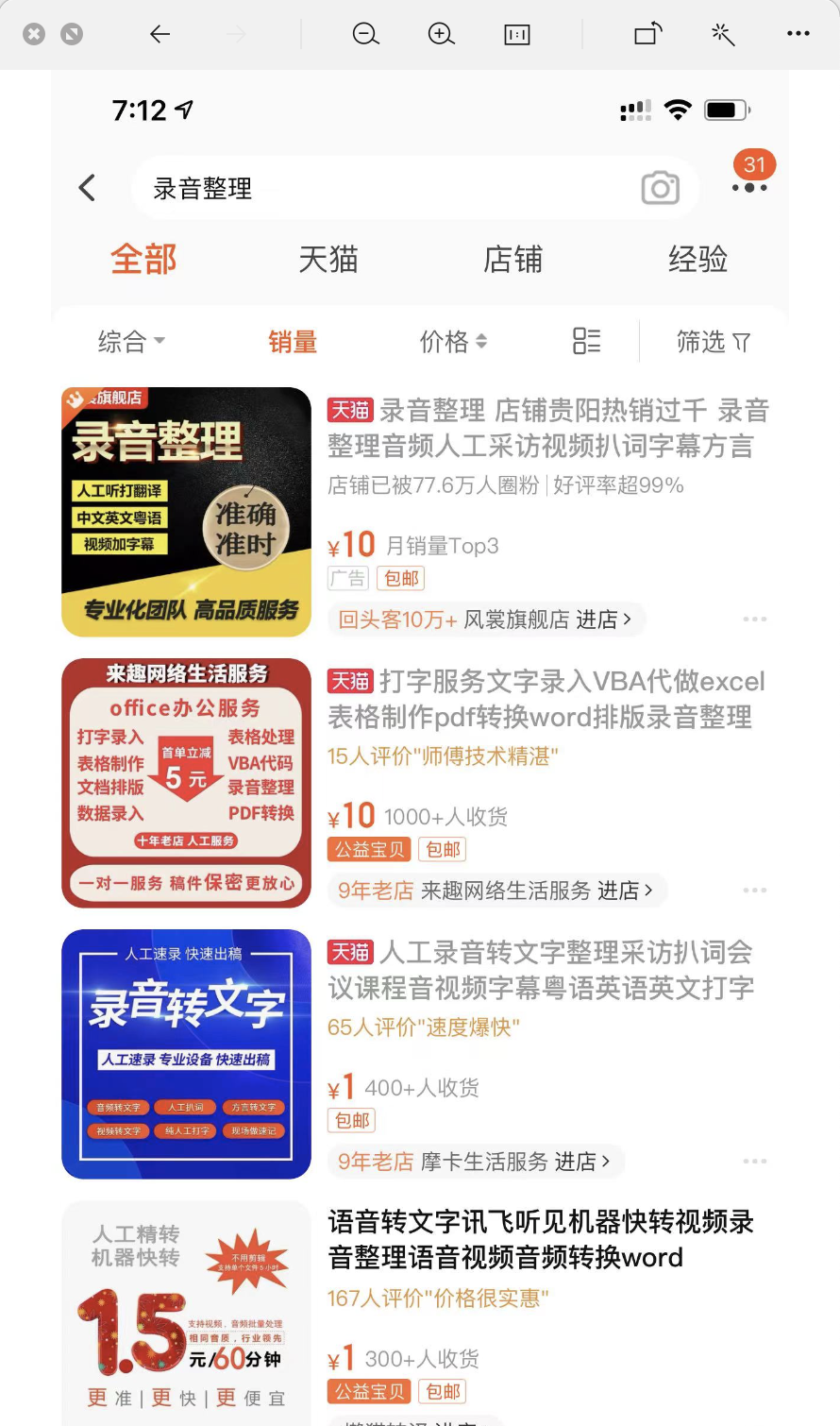The height and width of the screenshot is (1426, 840).
Task: Open the 录音整理 风裳旗舰店 product image
Action: click(186, 512)
